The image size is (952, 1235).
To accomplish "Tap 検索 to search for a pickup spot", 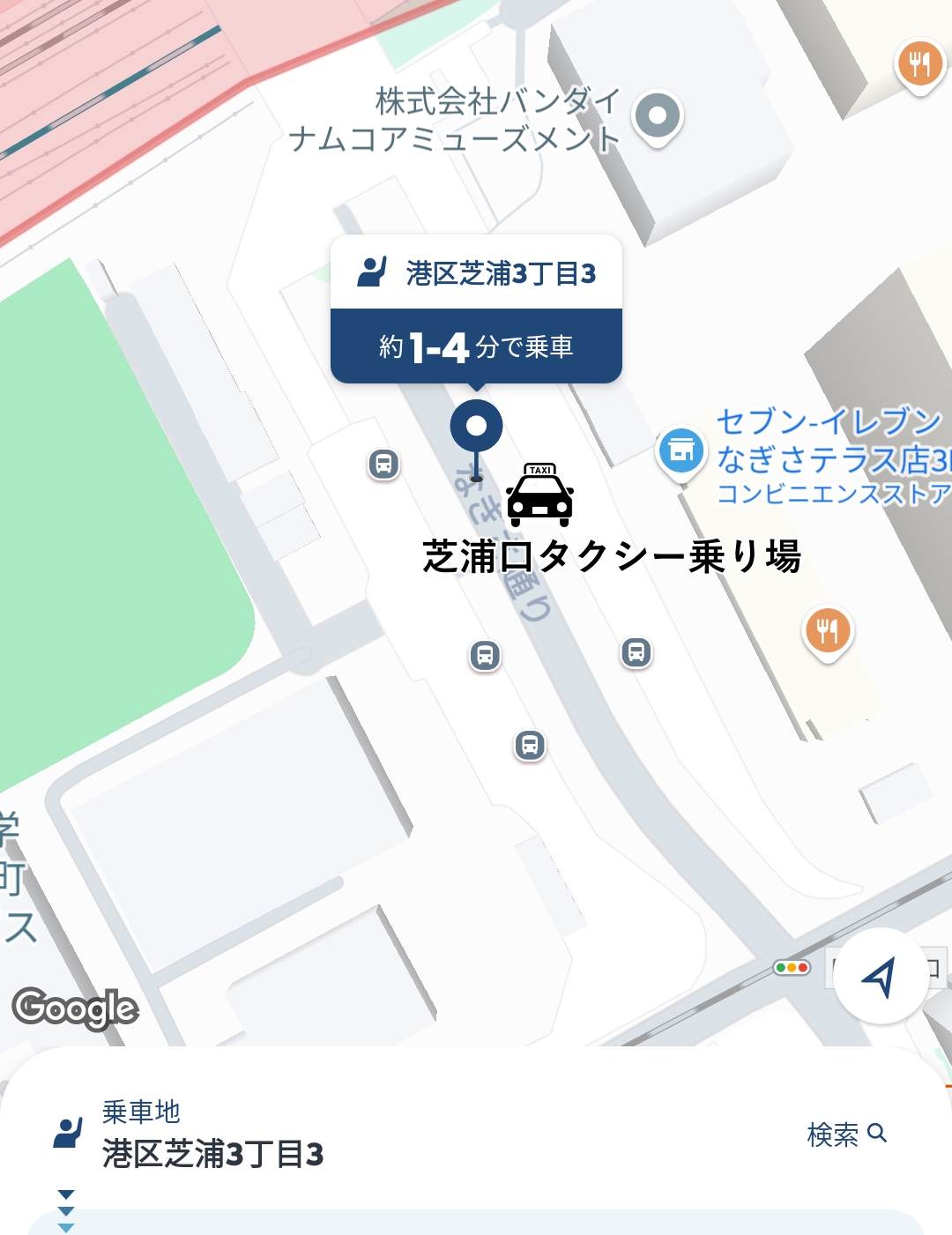I will coord(846,1134).
